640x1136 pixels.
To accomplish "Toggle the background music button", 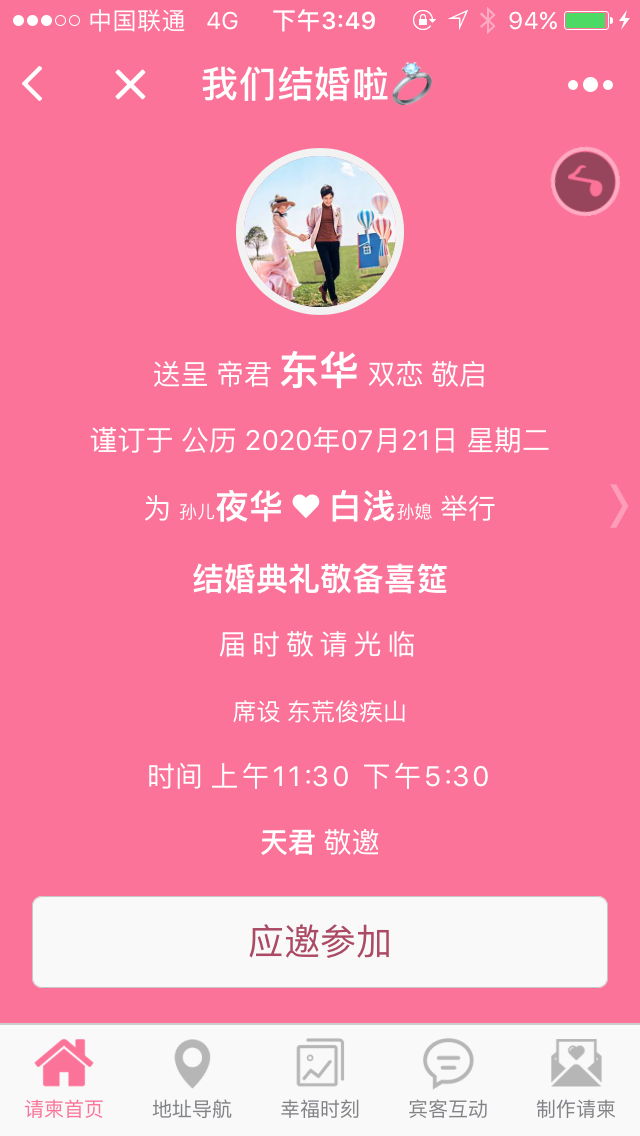I will click(586, 182).
